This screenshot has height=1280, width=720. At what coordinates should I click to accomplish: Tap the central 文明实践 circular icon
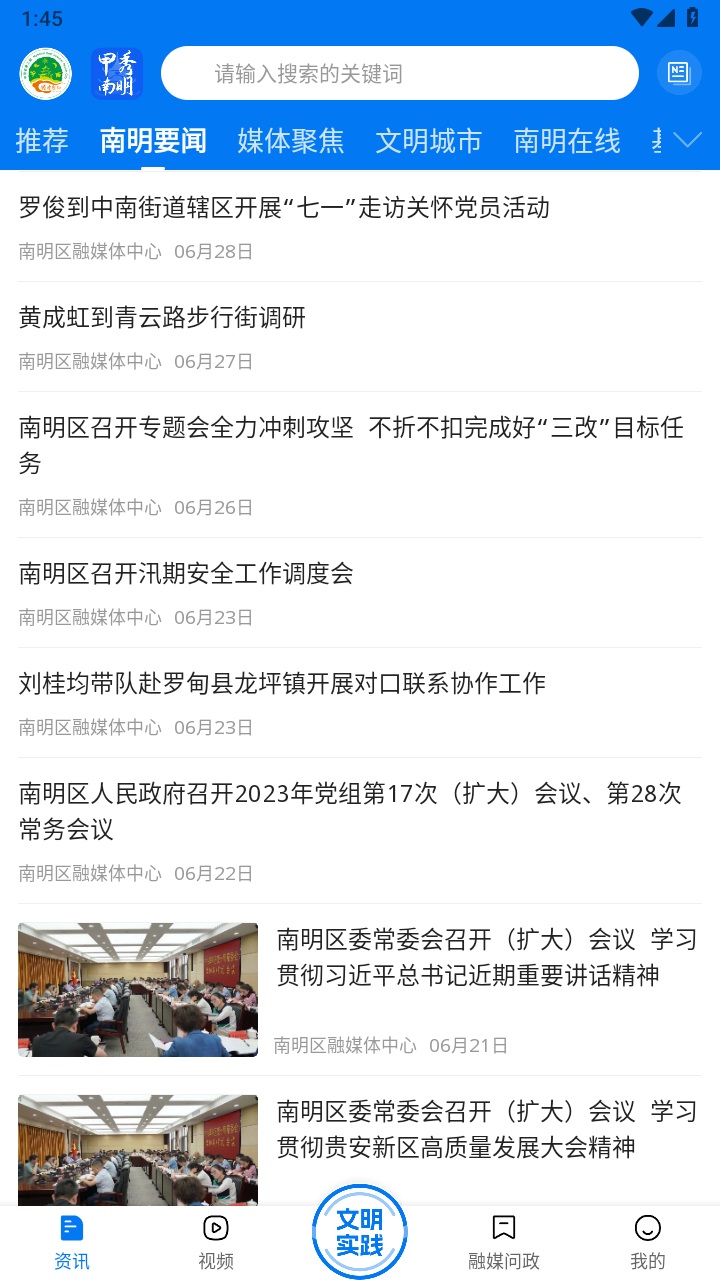pos(360,1232)
